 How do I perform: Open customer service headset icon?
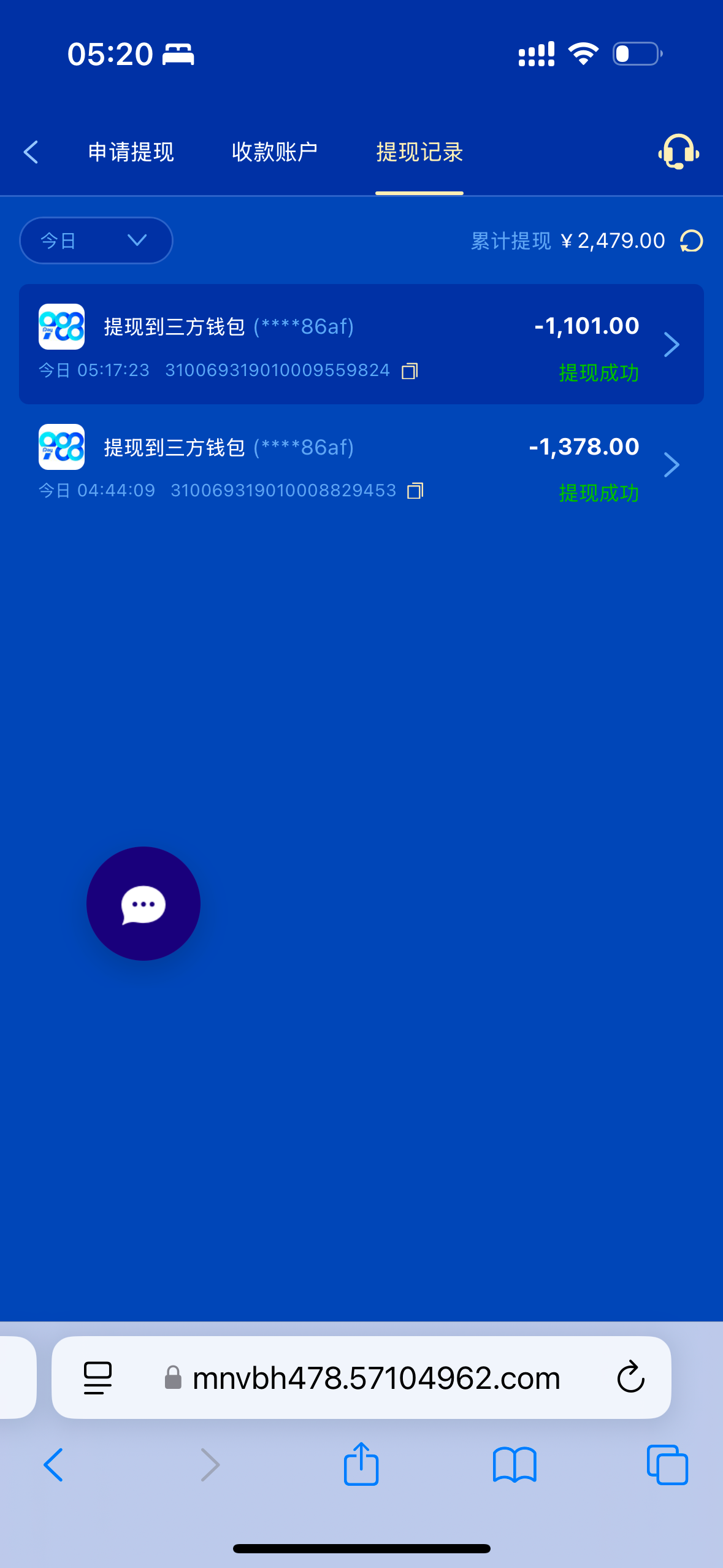678,152
